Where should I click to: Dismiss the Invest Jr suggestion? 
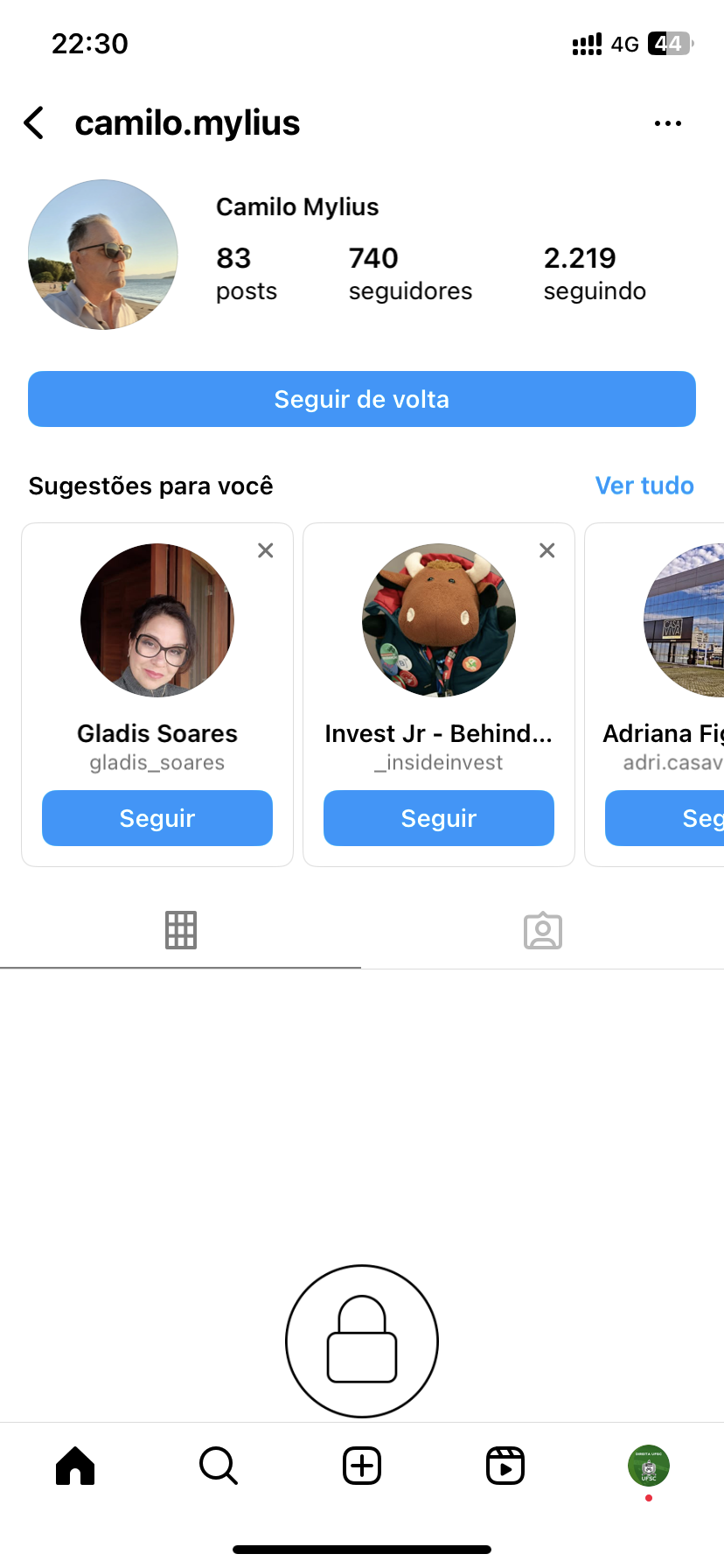547,550
